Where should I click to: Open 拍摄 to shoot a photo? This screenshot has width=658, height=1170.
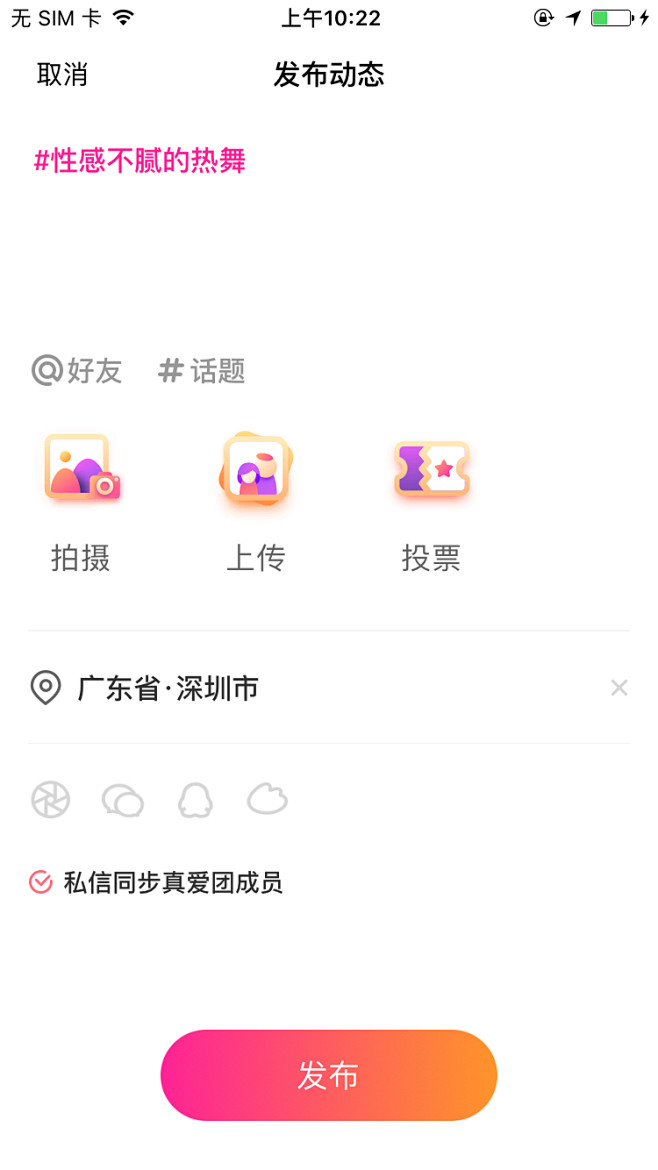81,502
